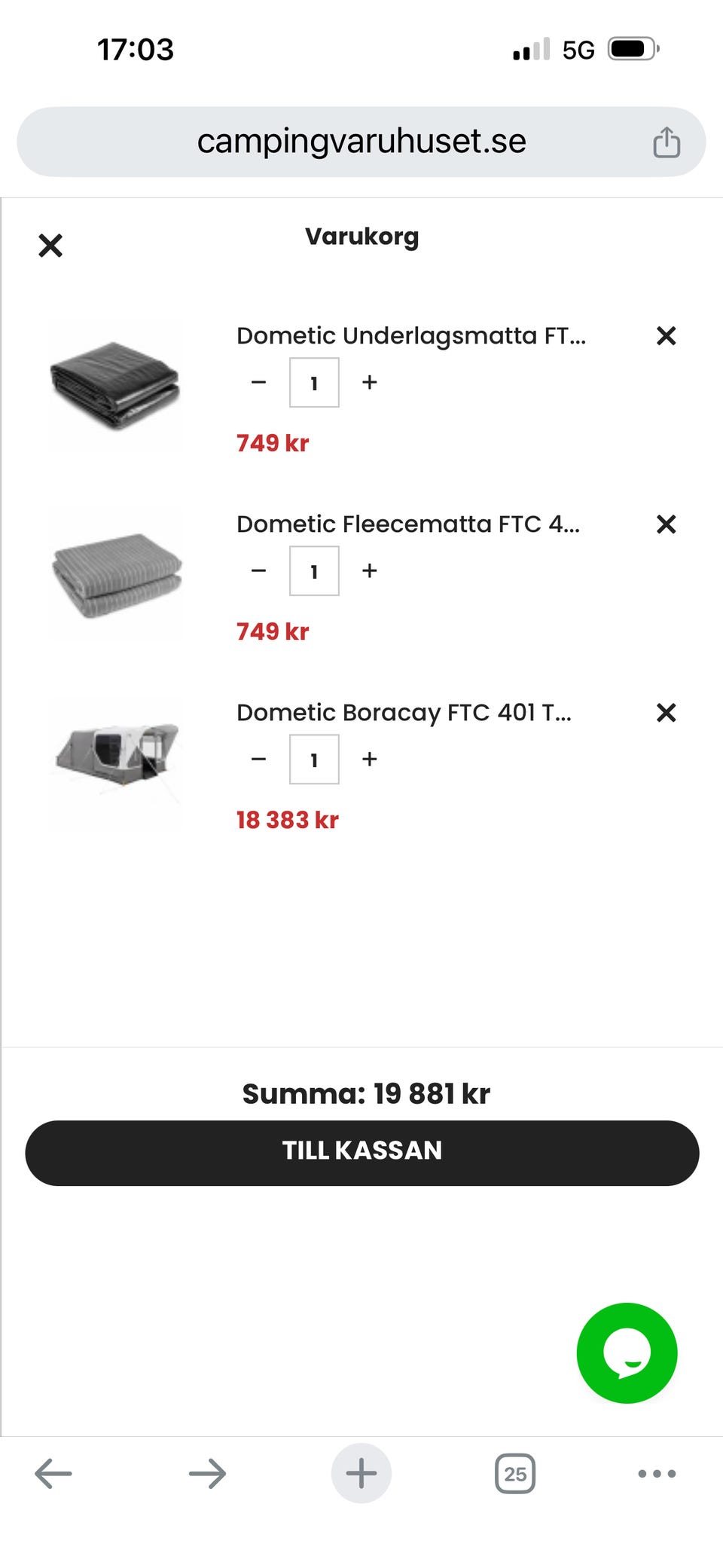Image resolution: width=723 pixels, height=1568 pixels.
Task: Decrease quantity of Dometic Underlagsmatta
Action: 258,383
